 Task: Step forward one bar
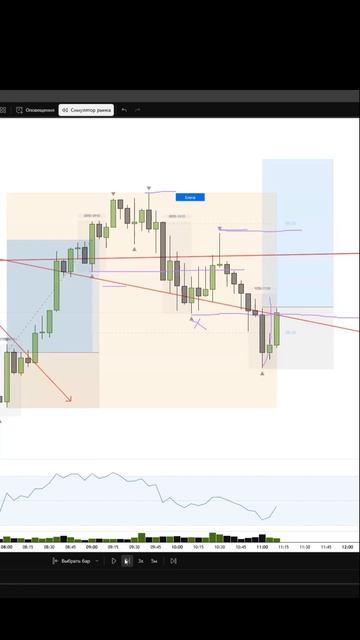pos(127,561)
